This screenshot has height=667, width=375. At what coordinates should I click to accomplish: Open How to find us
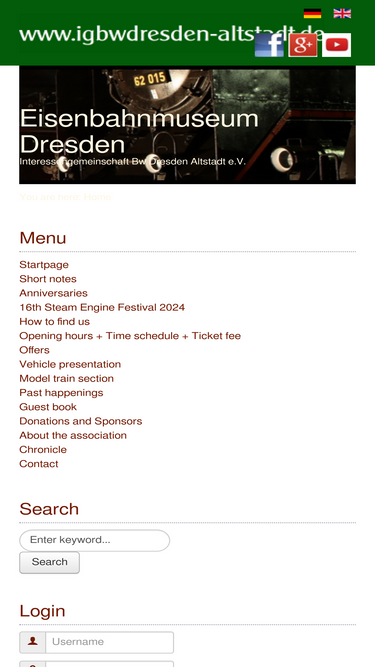54,322
